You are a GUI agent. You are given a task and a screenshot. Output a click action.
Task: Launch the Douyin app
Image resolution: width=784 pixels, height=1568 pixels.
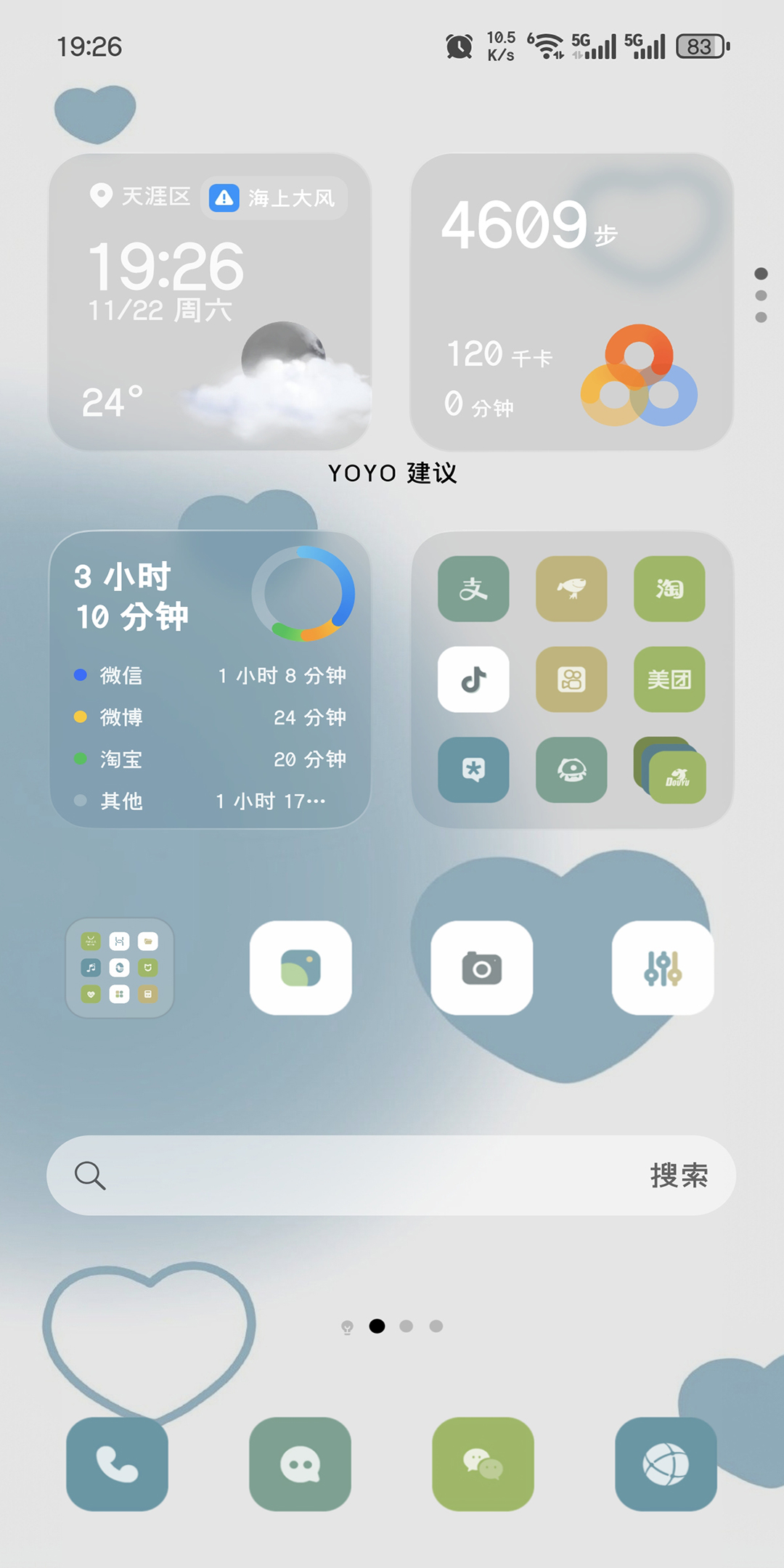(x=473, y=679)
